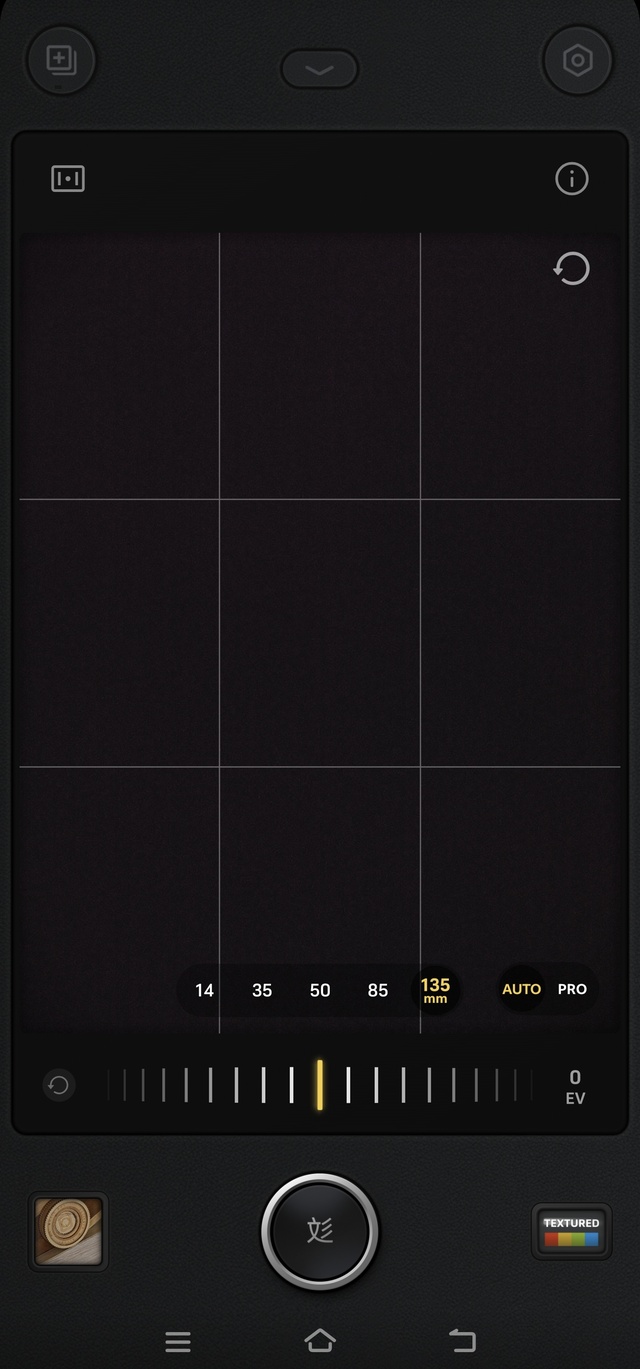640x1369 pixels.
Task: Reset the EV exposure dial
Action: [59, 1085]
